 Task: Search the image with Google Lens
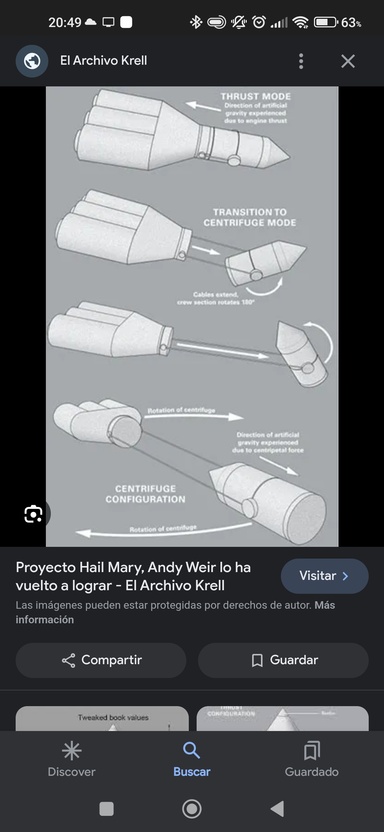click(x=33, y=514)
